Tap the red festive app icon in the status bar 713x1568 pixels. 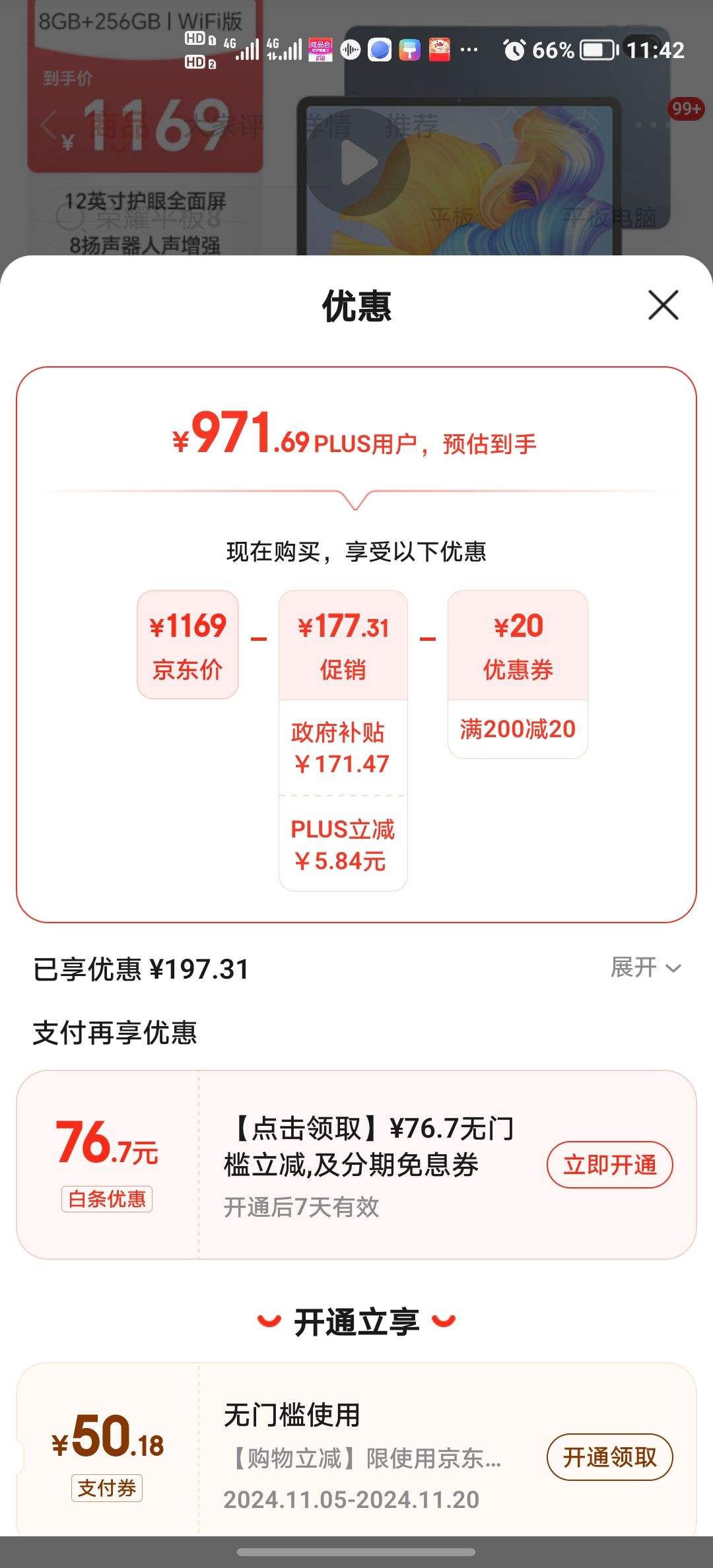(x=438, y=49)
